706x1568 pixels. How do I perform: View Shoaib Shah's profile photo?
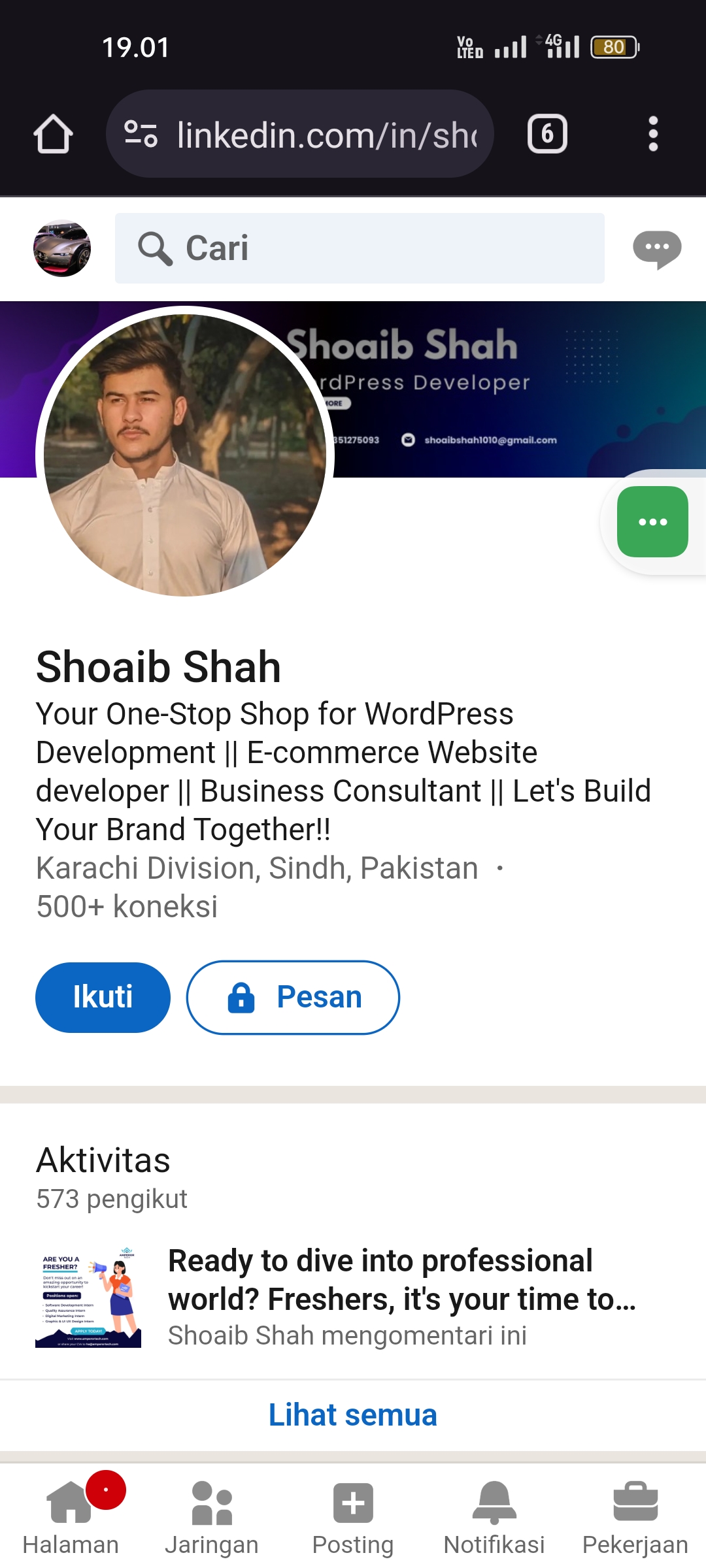click(185, 455)
